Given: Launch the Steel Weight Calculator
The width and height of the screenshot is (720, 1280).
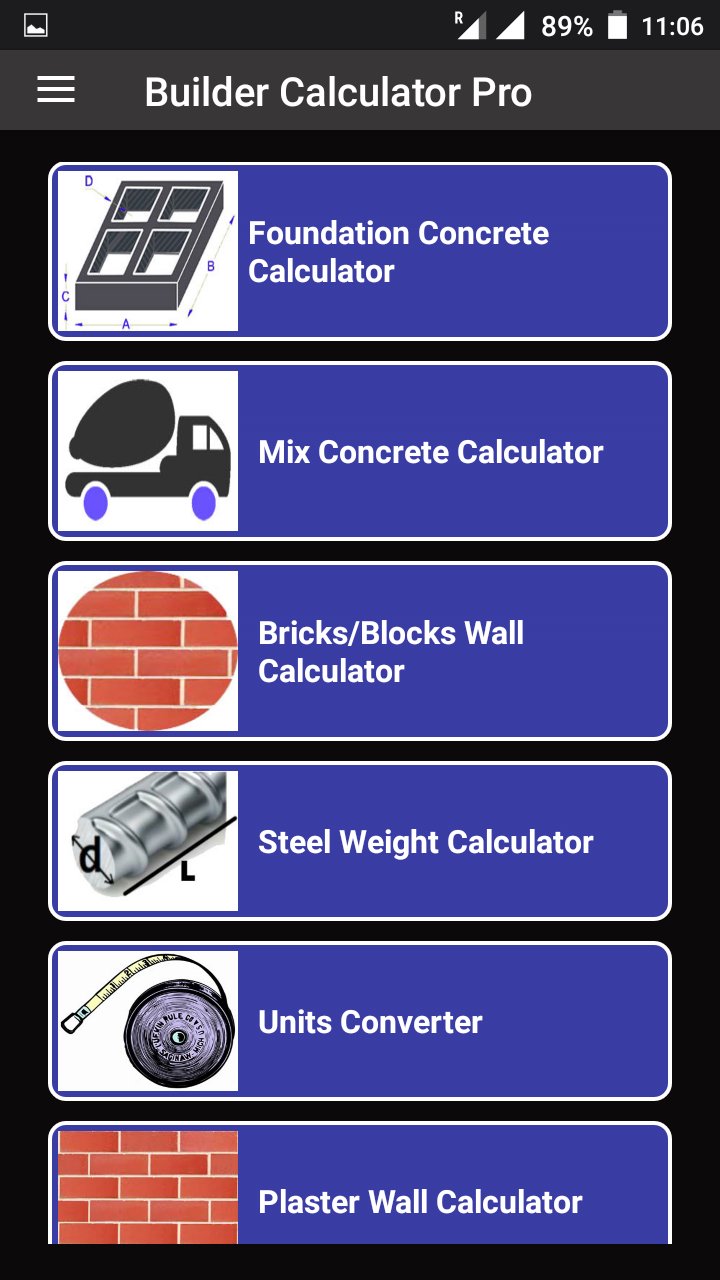Looking at the screenshot, I should (360, 841).
